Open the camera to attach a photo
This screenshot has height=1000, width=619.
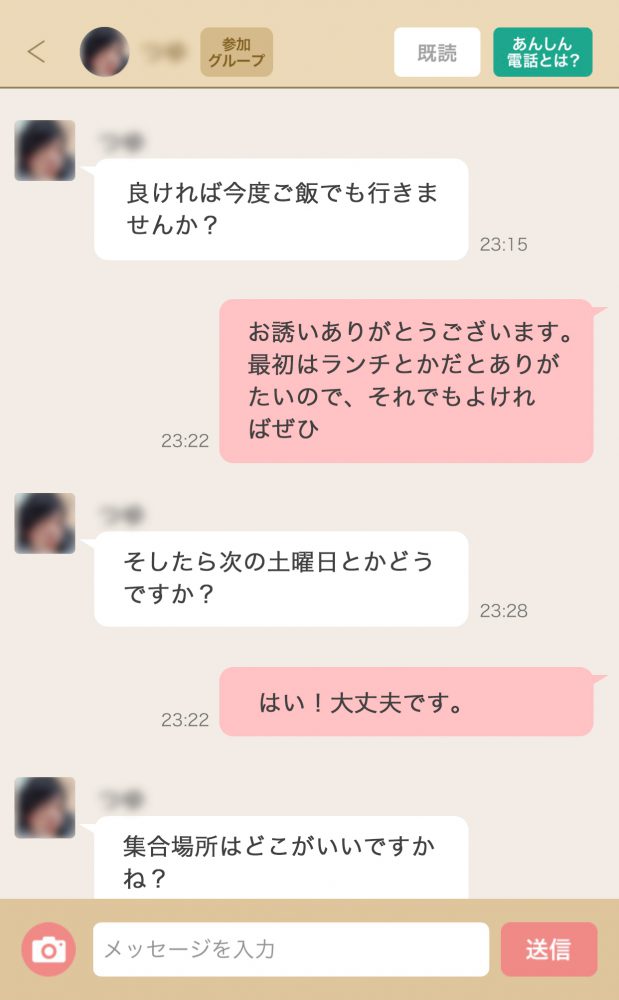[x=49, y=949]
